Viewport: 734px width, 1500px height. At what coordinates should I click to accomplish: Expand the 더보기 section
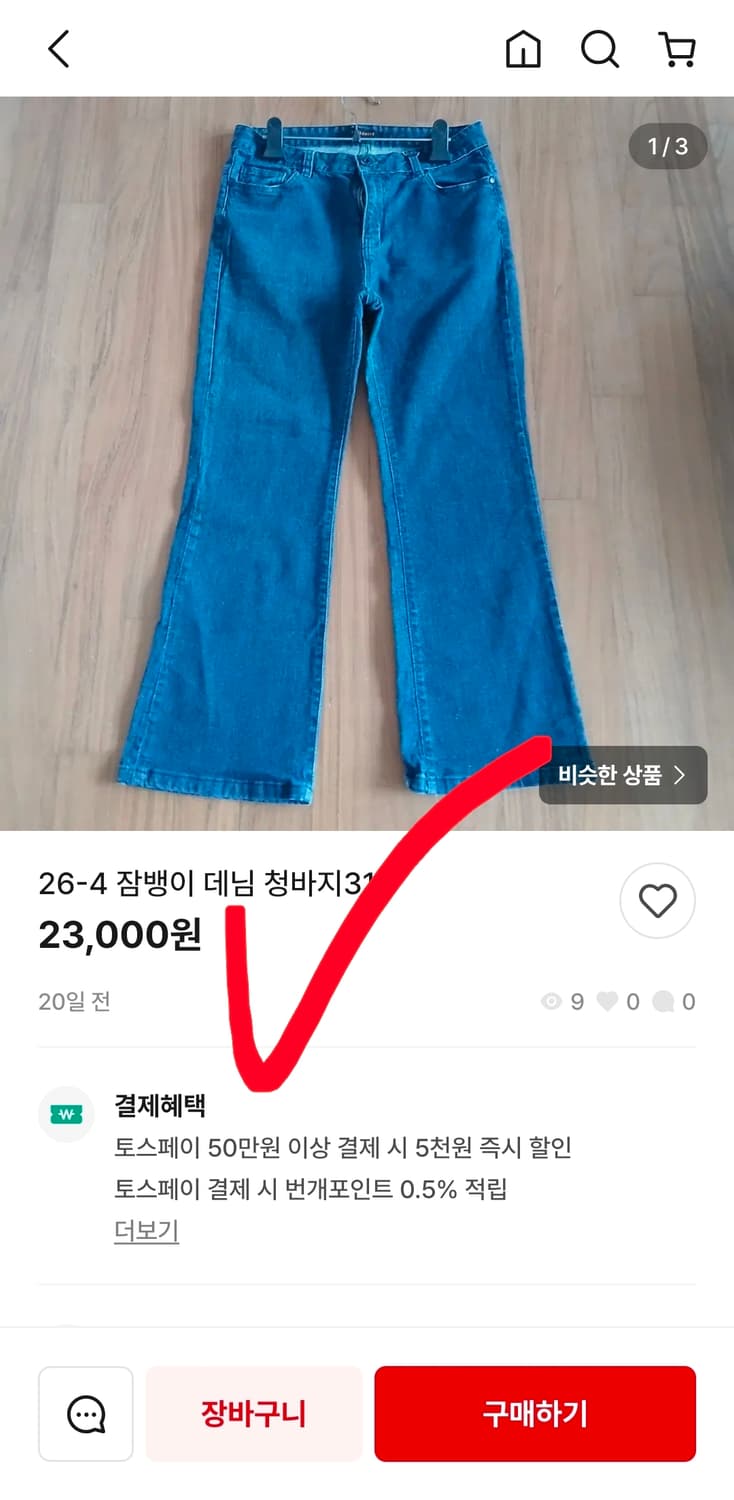pos(146,1231)
